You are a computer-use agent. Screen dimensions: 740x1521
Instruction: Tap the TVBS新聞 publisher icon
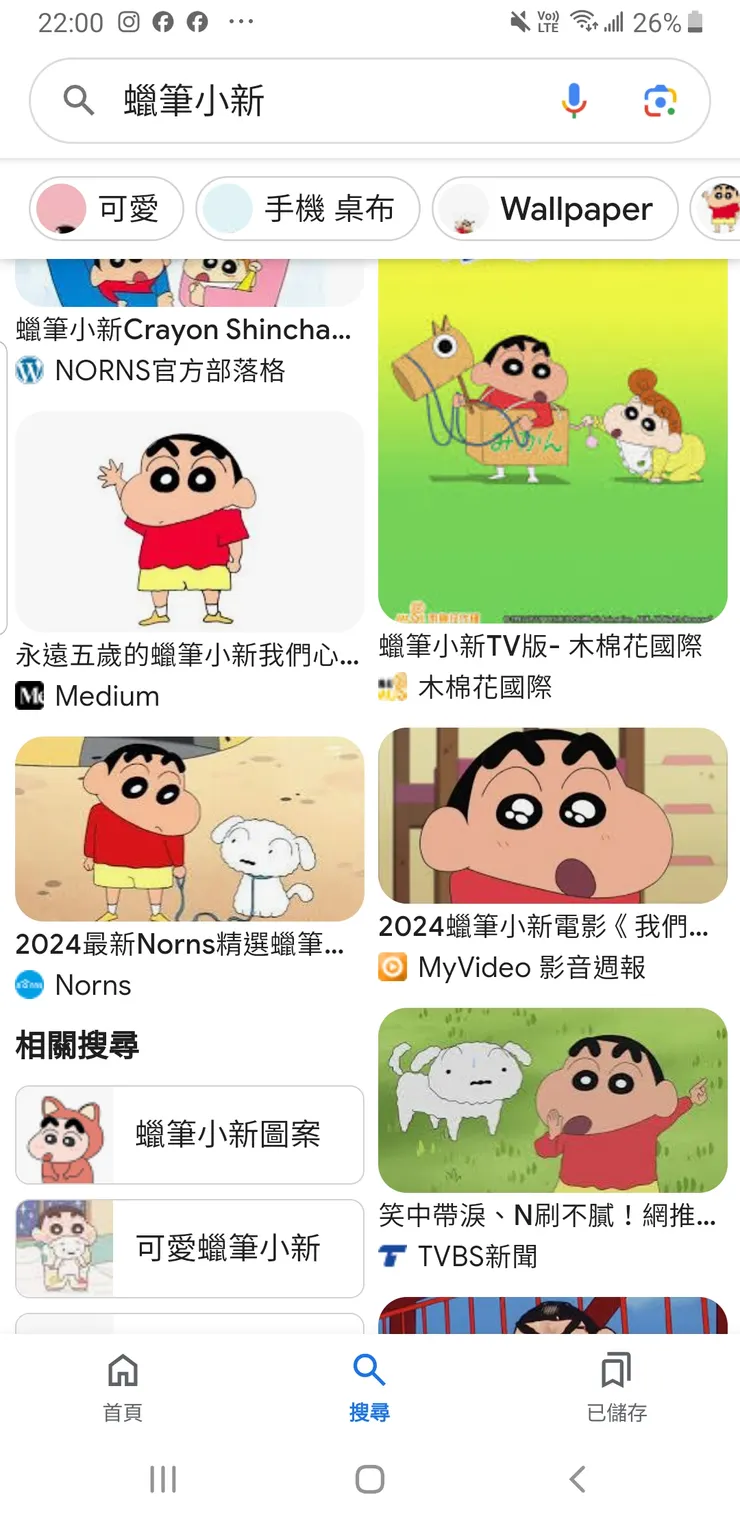click(391, 1256)
